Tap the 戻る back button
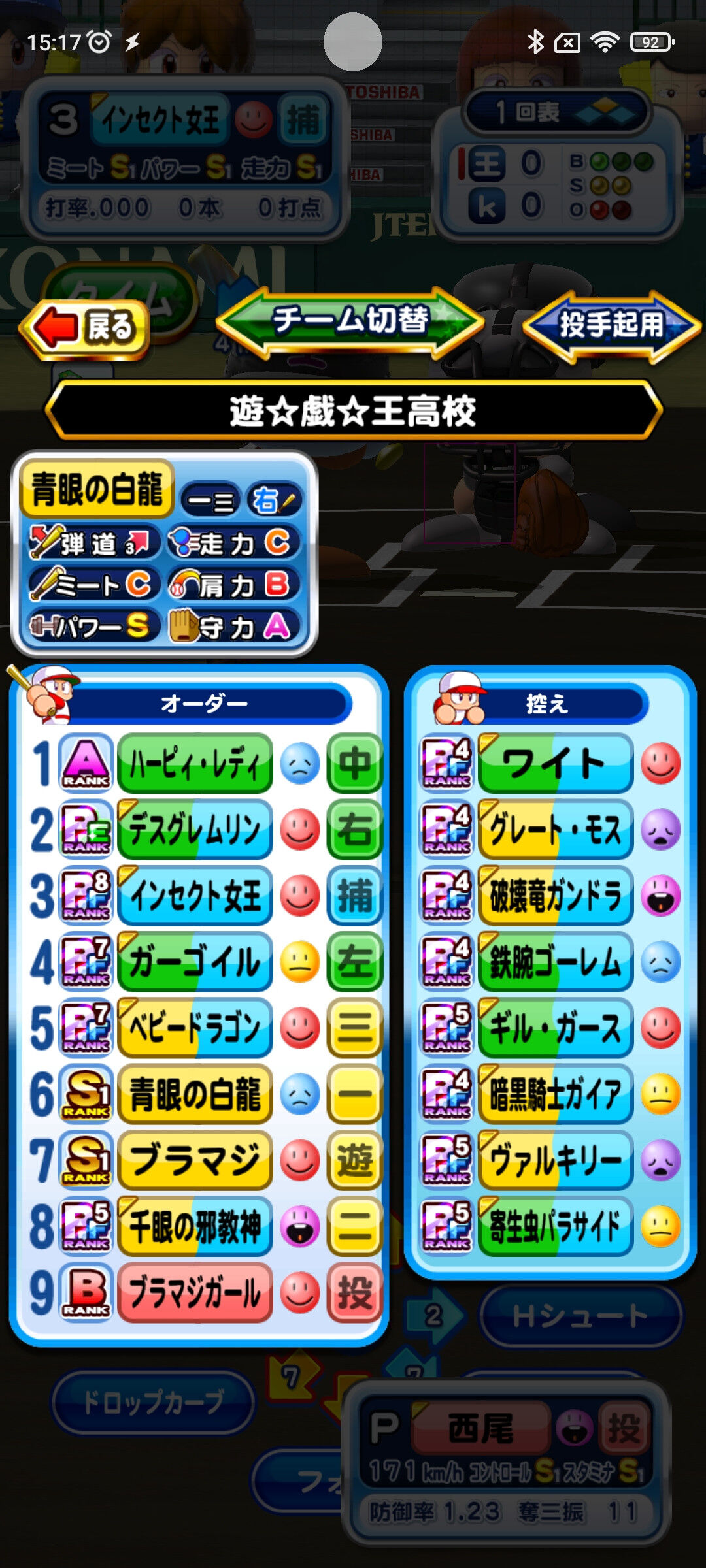This screenshot has width=706, height=1568. pos(85,327)
